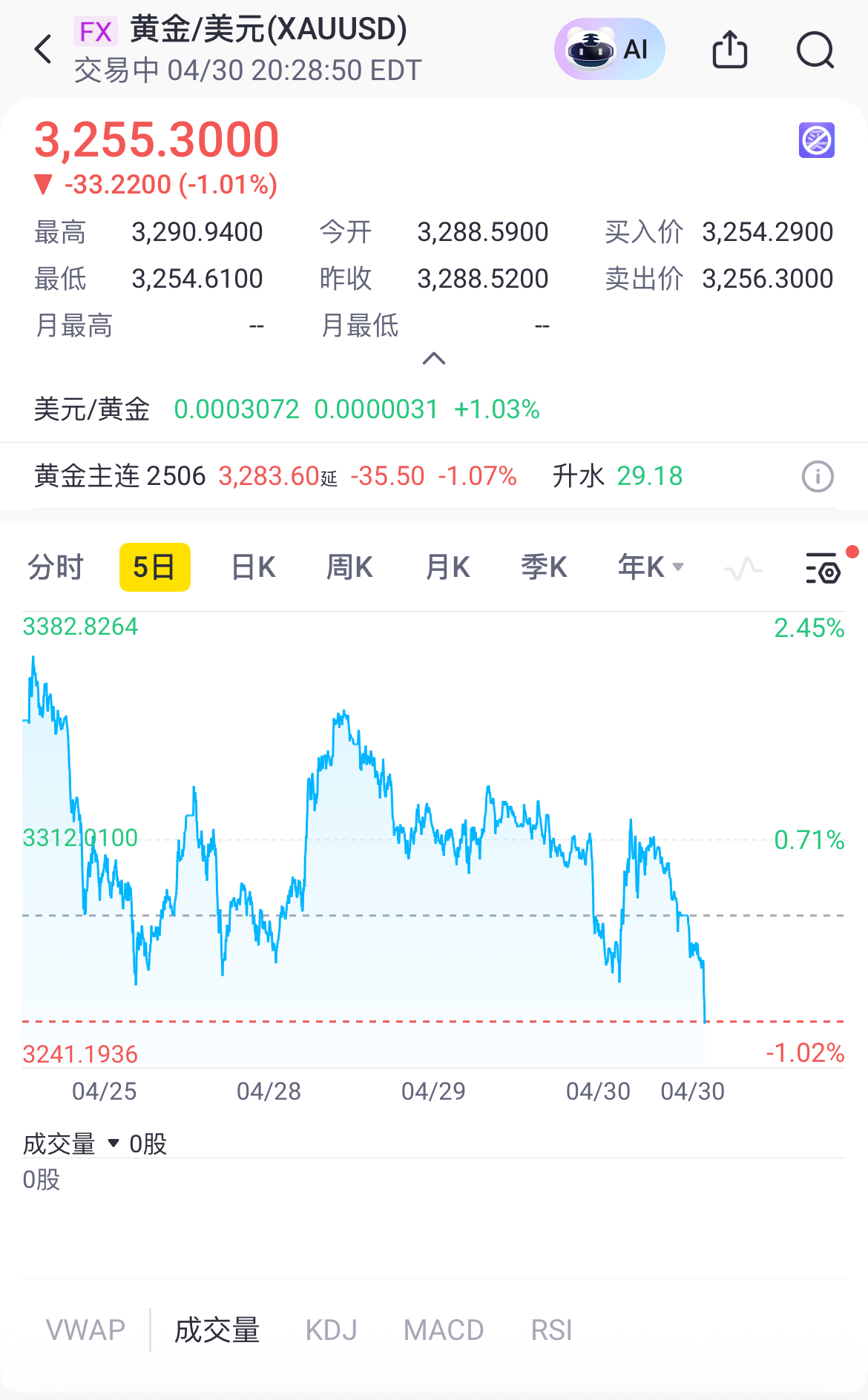868x1400 pixels.
Task: Open the 年K dropdown
Action: (x=651, y=567)
